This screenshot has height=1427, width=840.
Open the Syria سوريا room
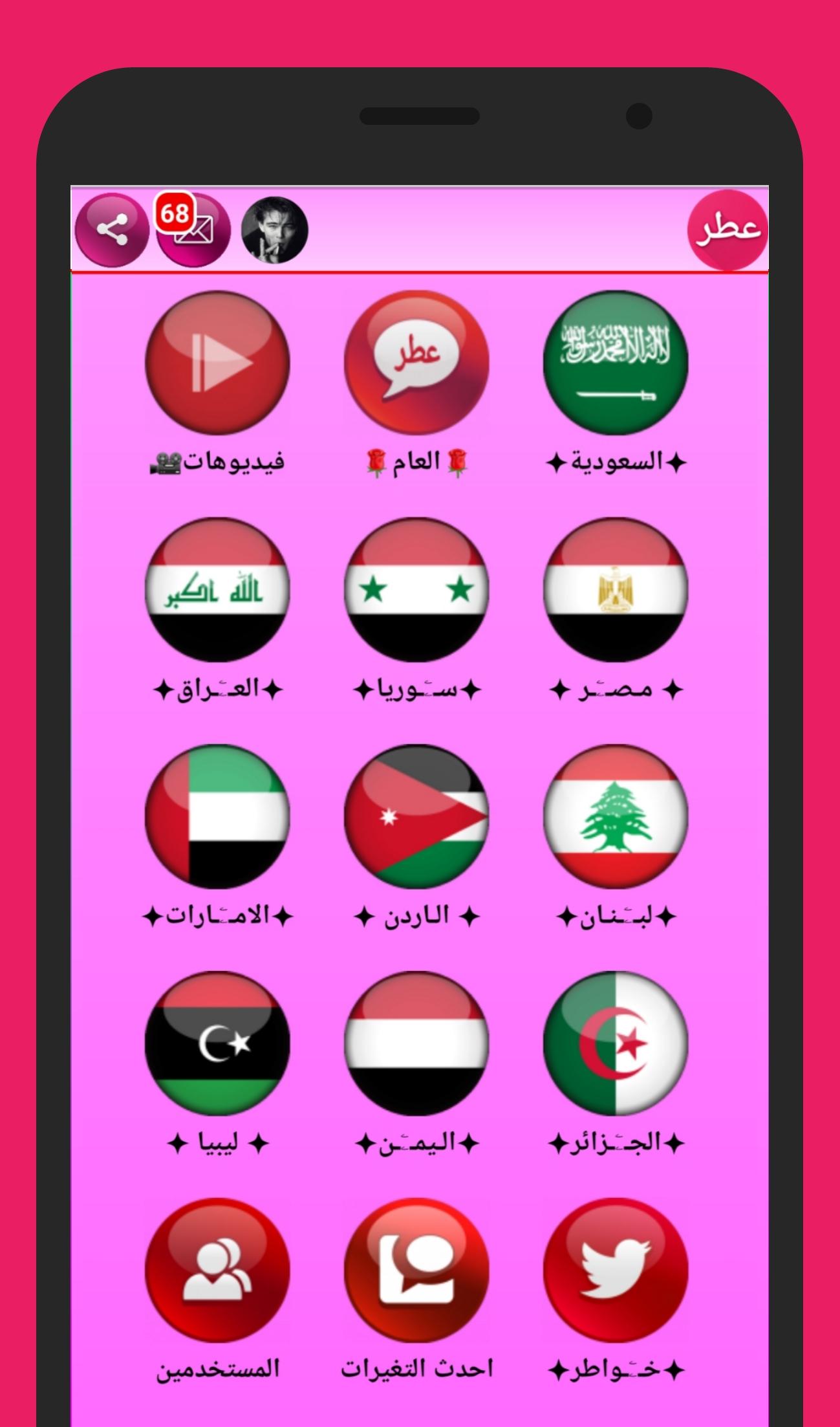[x=416, y=589]
